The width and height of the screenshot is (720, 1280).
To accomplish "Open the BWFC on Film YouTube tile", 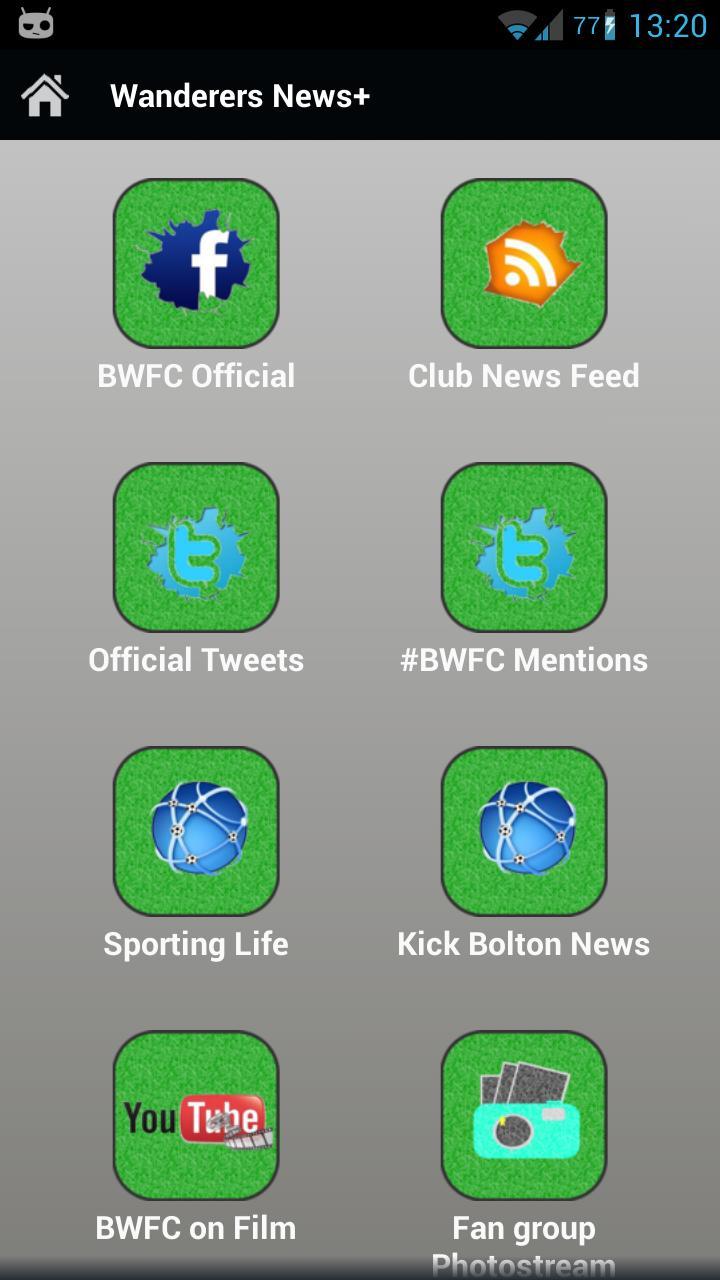I will (196, 1116).
